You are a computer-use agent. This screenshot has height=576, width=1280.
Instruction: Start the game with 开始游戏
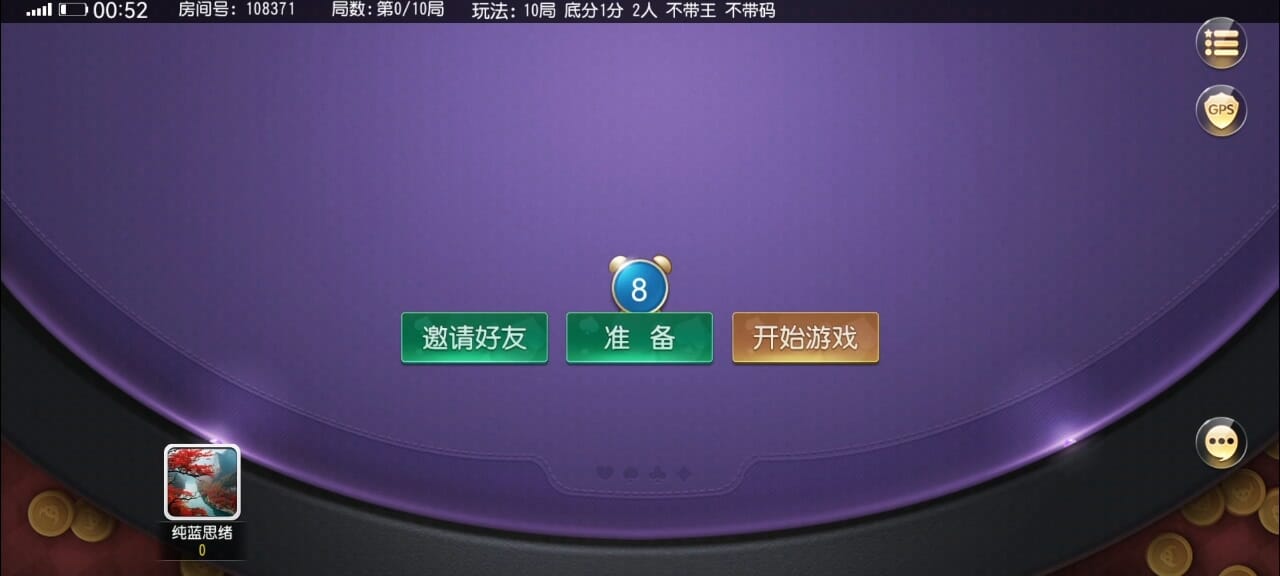[805, 338]
